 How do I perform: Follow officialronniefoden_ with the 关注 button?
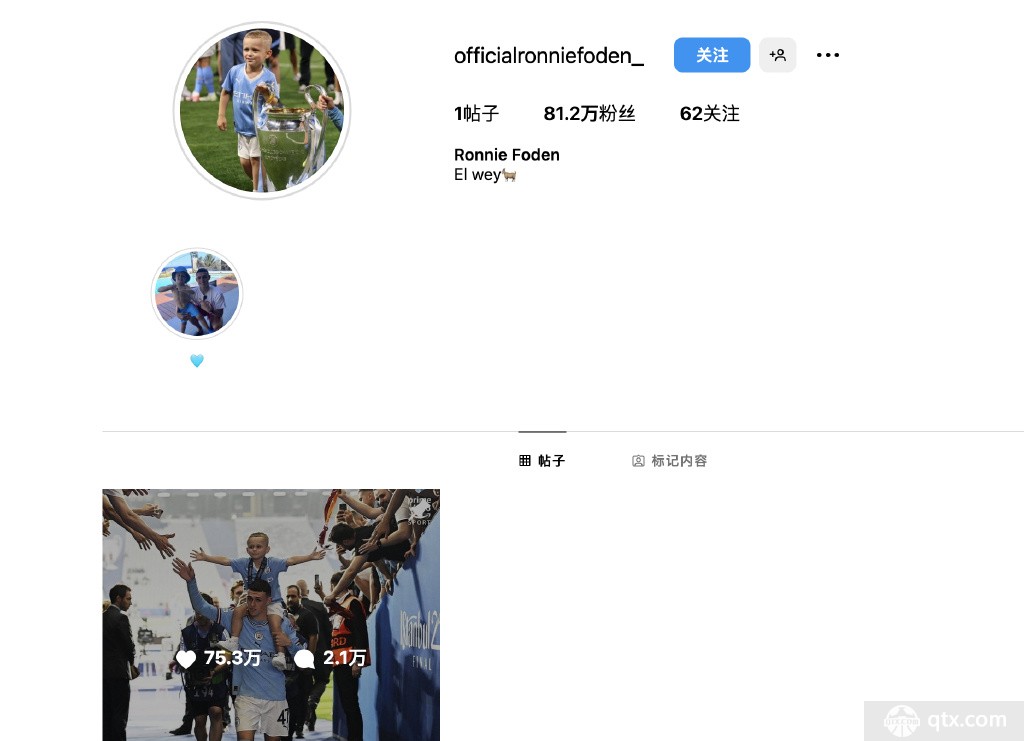(711, 55)
